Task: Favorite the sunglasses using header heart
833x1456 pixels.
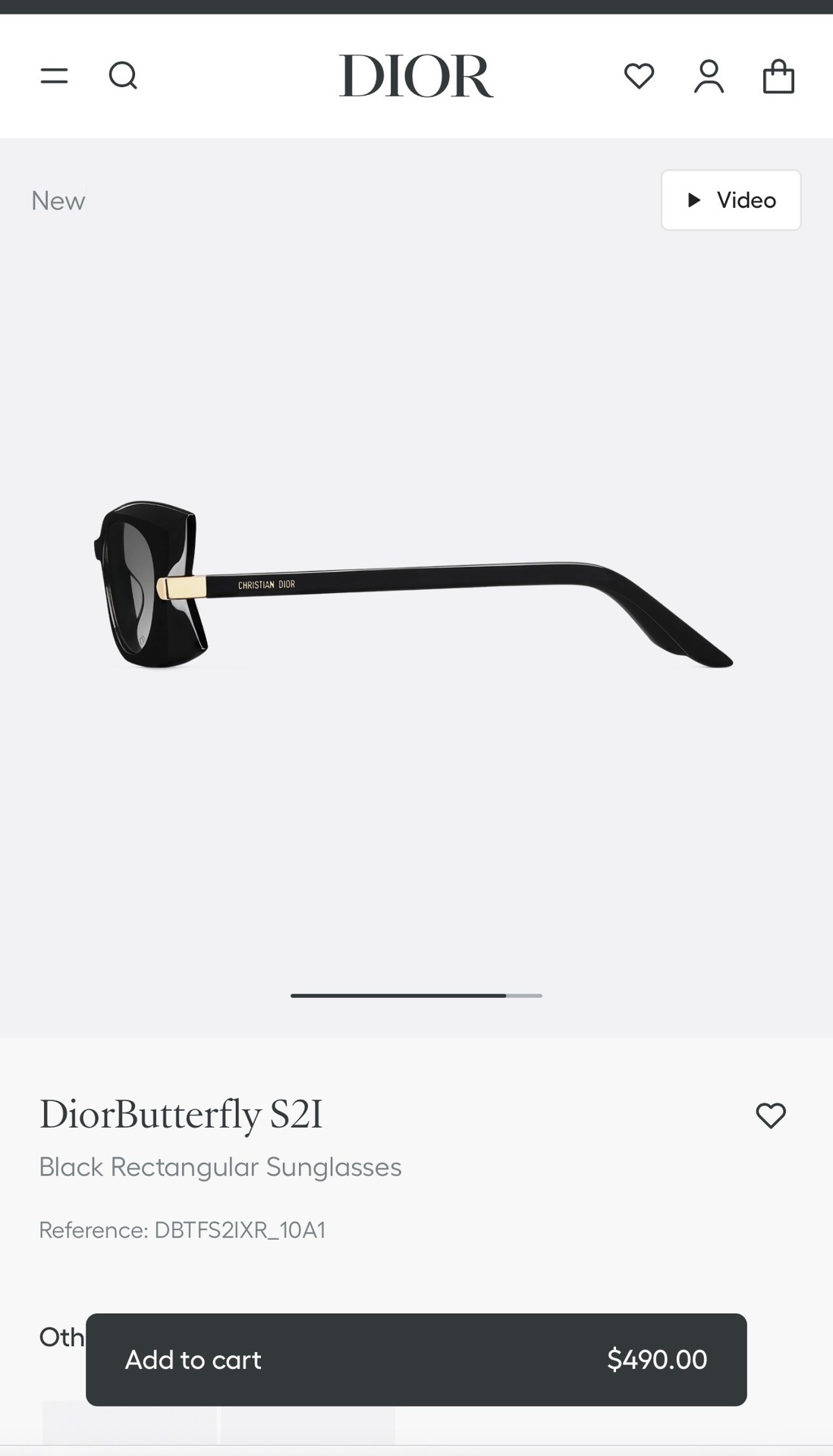Action: point(639,76)
